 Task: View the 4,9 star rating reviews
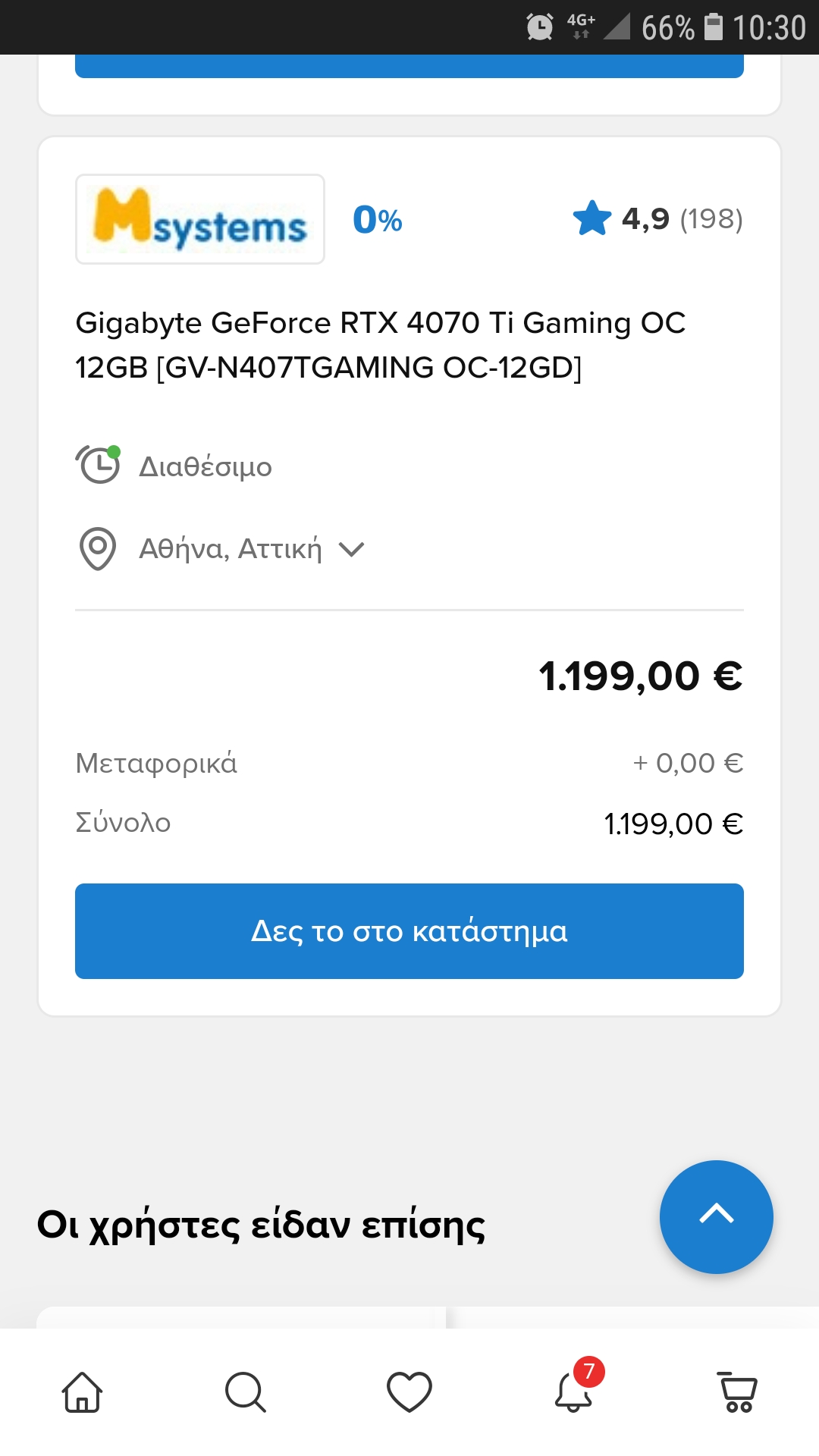[657, 219]
